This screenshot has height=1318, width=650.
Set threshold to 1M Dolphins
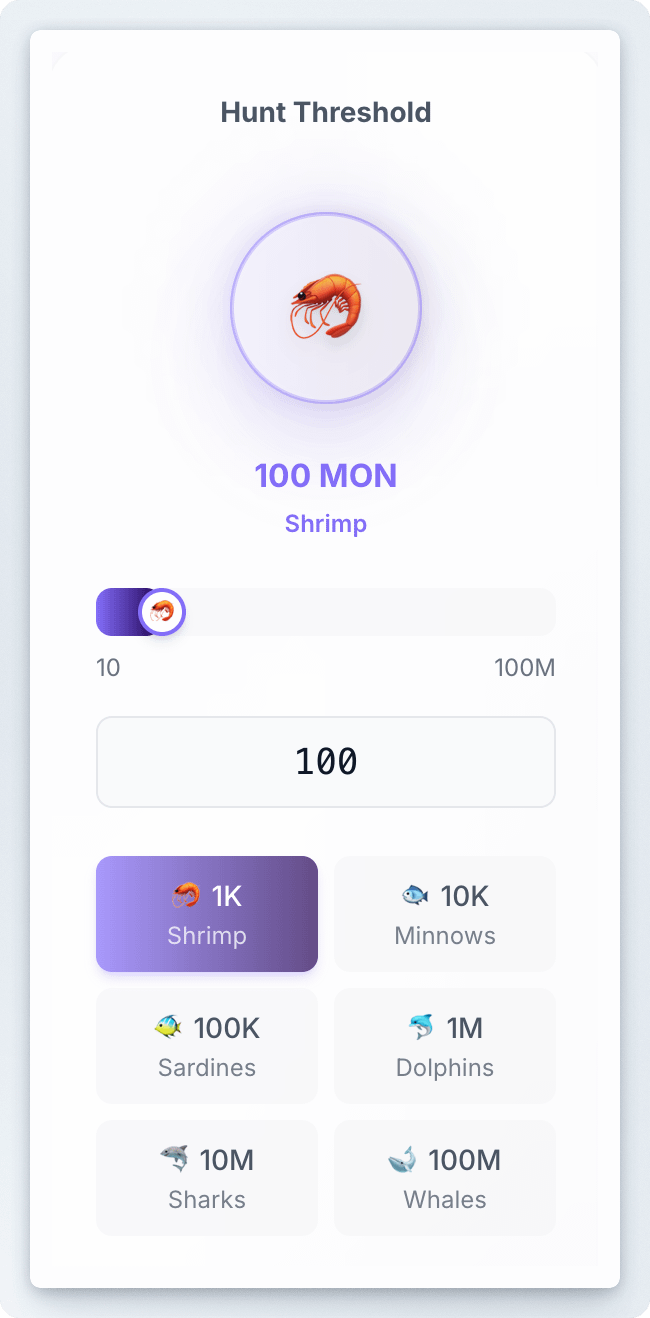(445, 1046)
